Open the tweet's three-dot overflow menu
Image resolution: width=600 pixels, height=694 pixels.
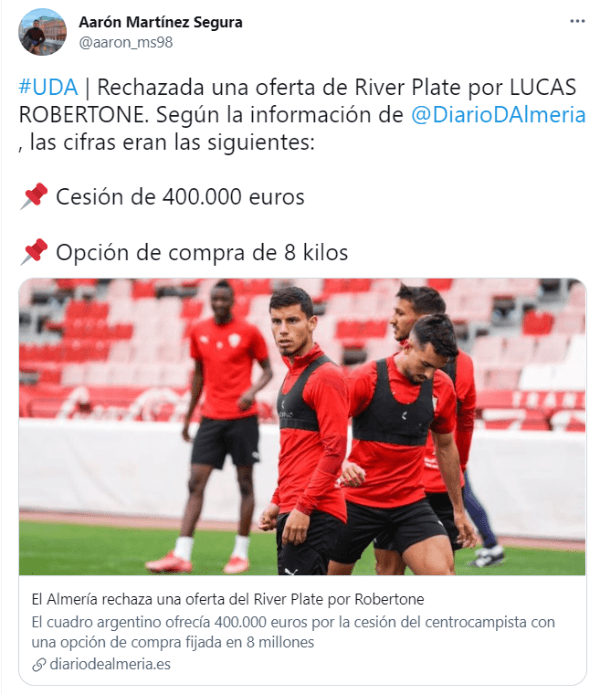click(577, 21)
